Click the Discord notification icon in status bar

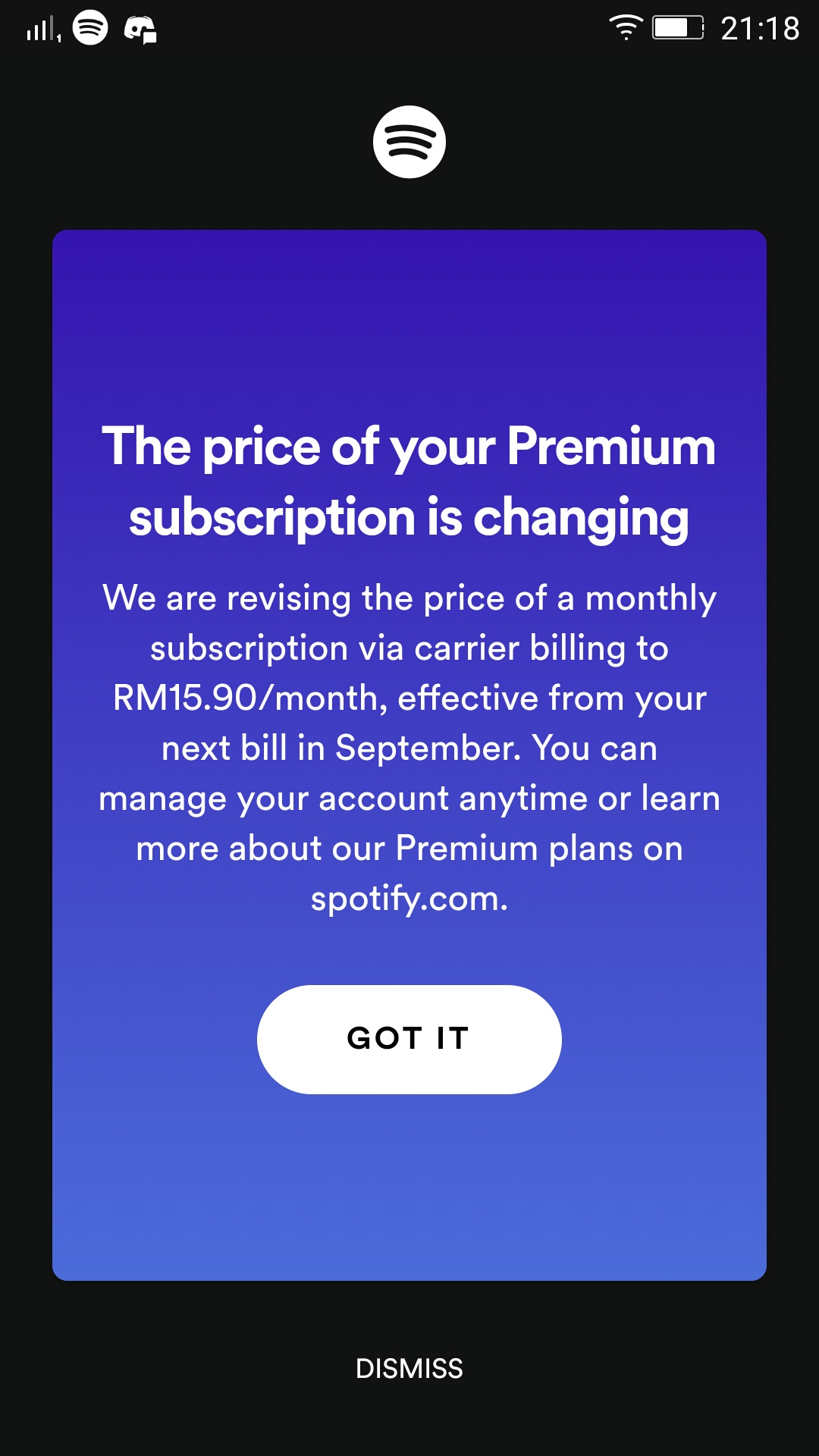(x=139, y=29)
